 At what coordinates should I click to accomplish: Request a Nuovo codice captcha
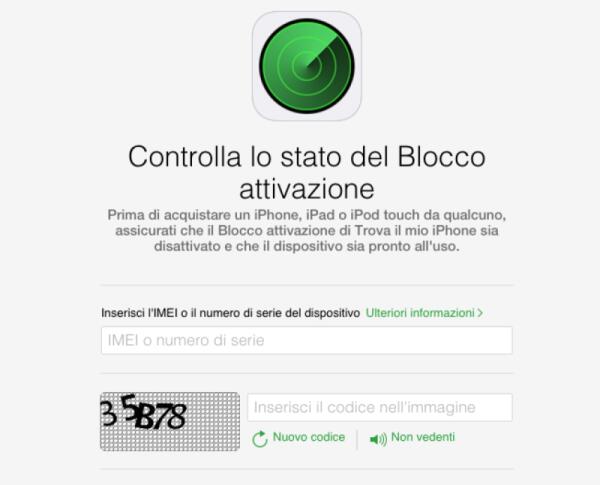[x=299, y=438]
